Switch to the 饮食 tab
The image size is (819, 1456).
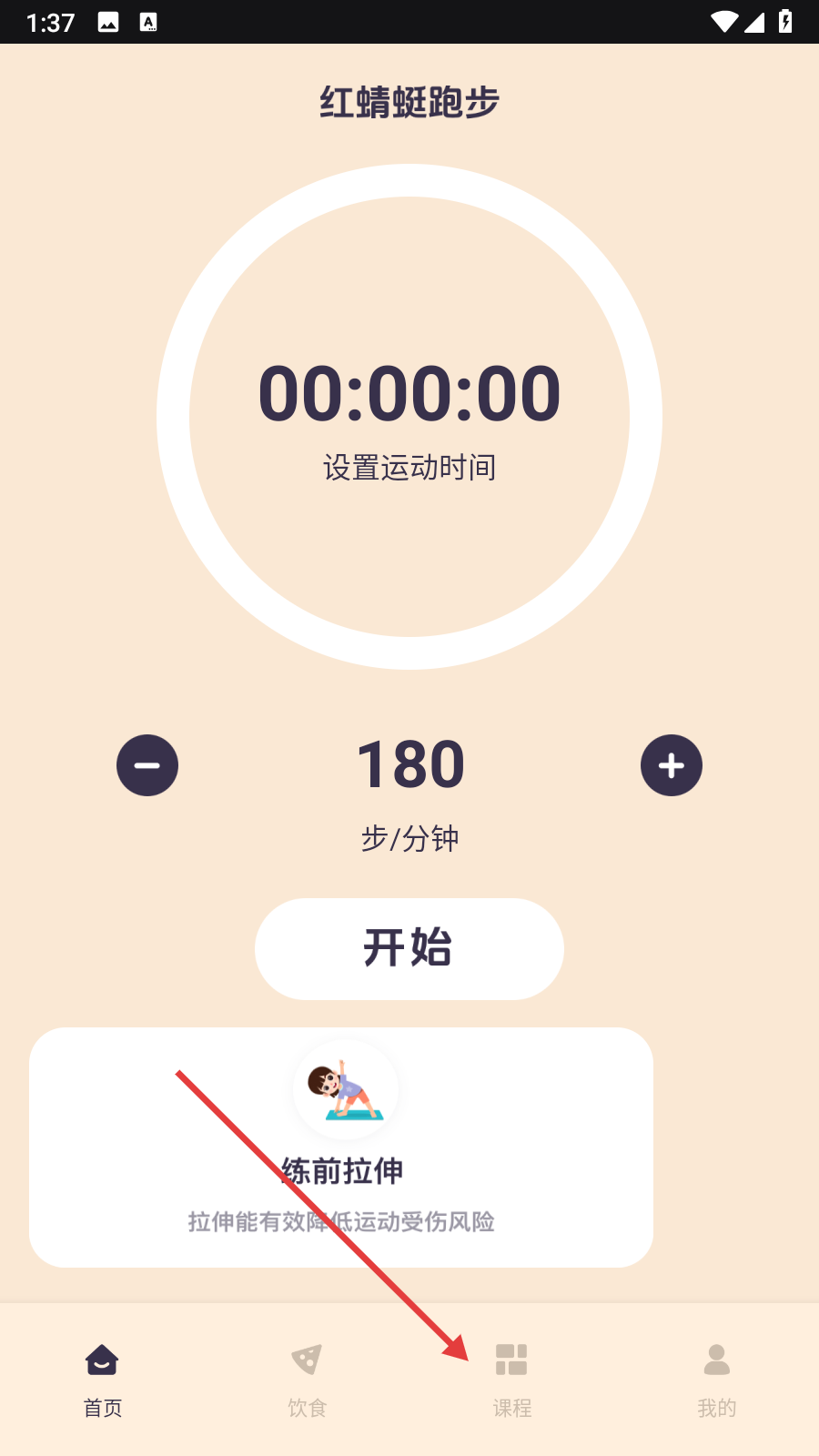click(x=307, y=1380)
